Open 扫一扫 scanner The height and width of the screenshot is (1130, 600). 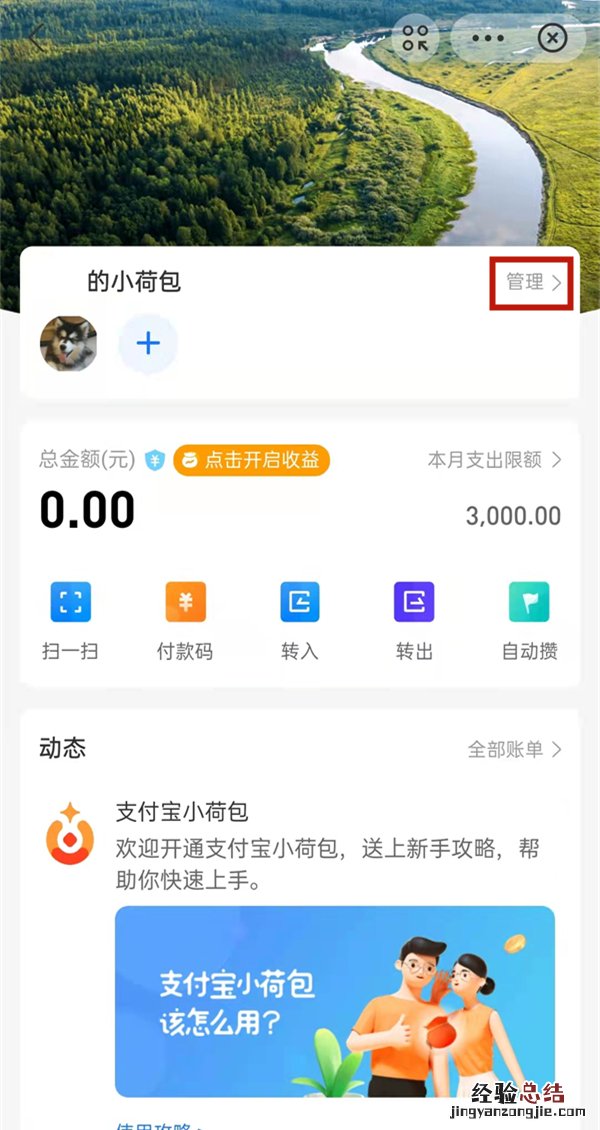(x=70, y=620)
